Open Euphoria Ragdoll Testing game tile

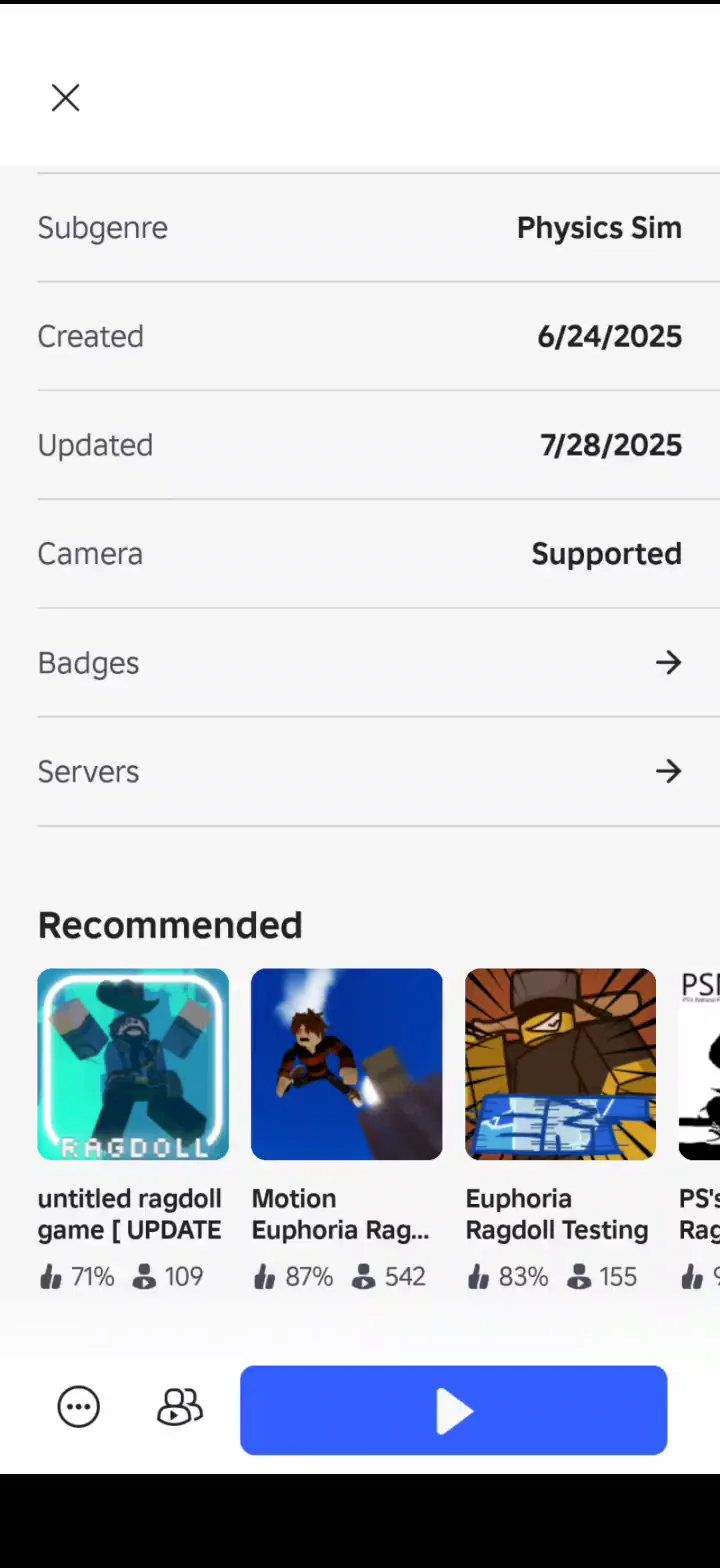coord(560,1064)
